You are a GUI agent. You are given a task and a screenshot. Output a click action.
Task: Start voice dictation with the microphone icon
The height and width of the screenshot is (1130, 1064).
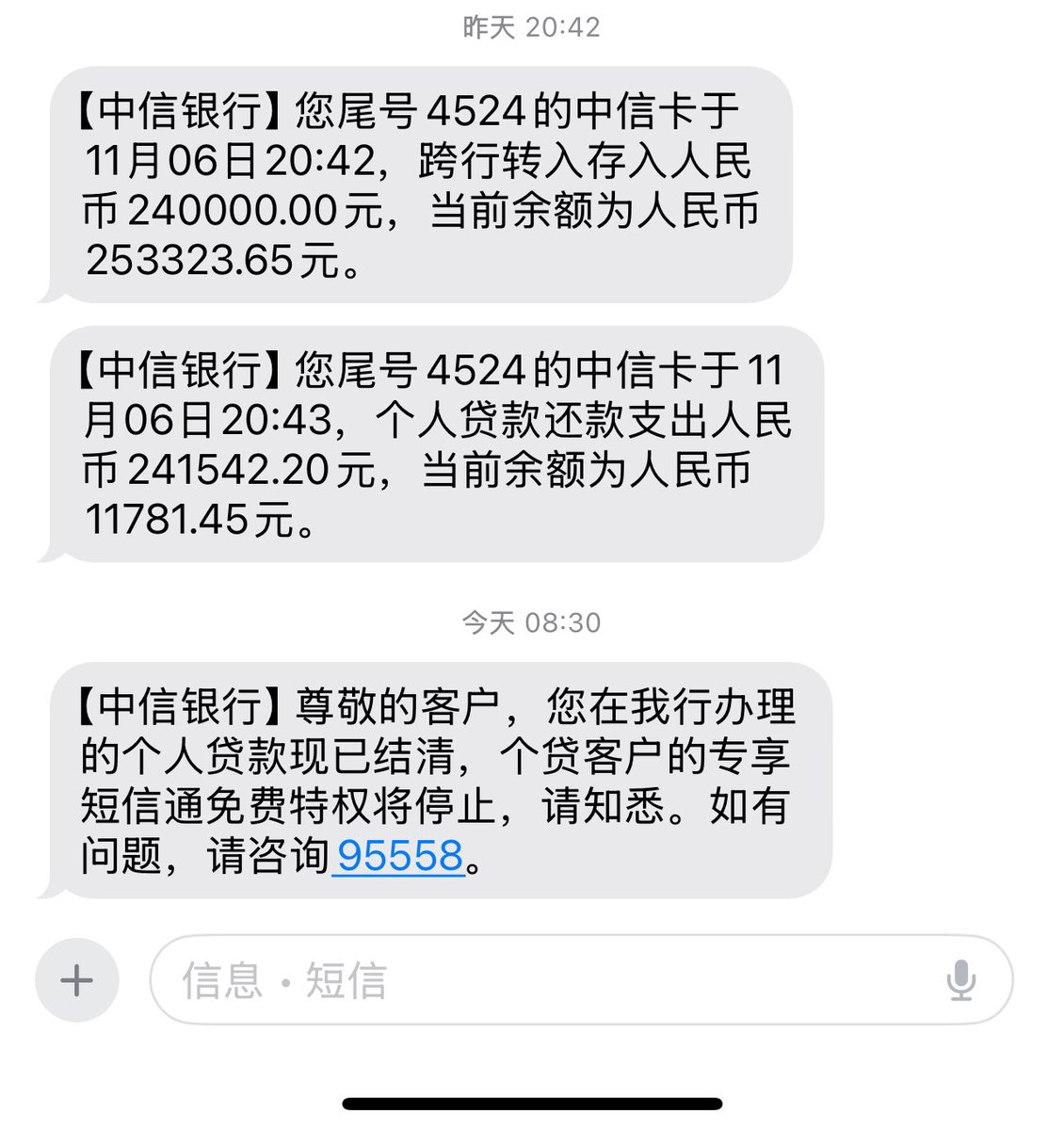tap(960, 980)
